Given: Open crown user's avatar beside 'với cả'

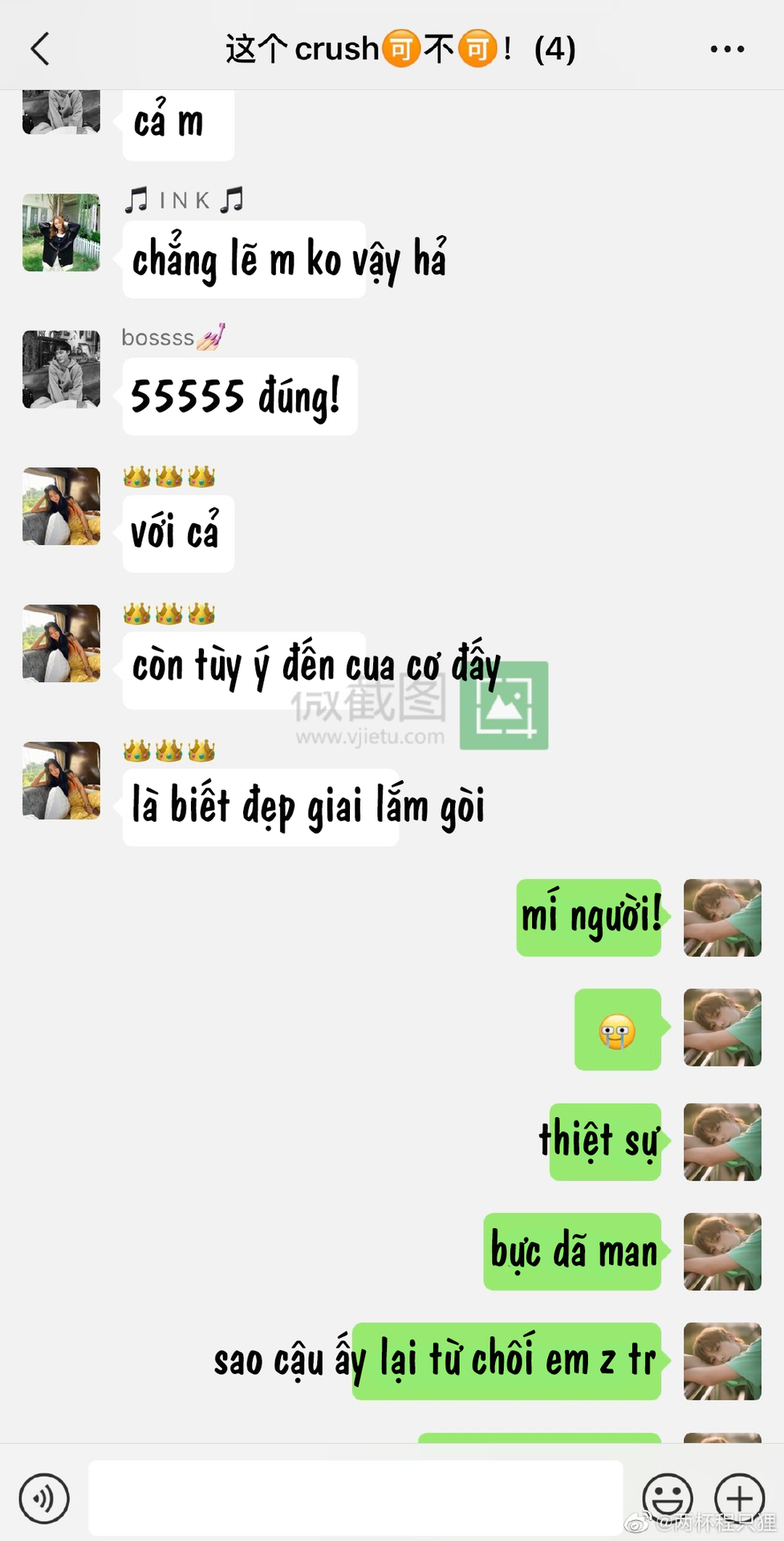Looking at the screenshot, I should 62,506.
